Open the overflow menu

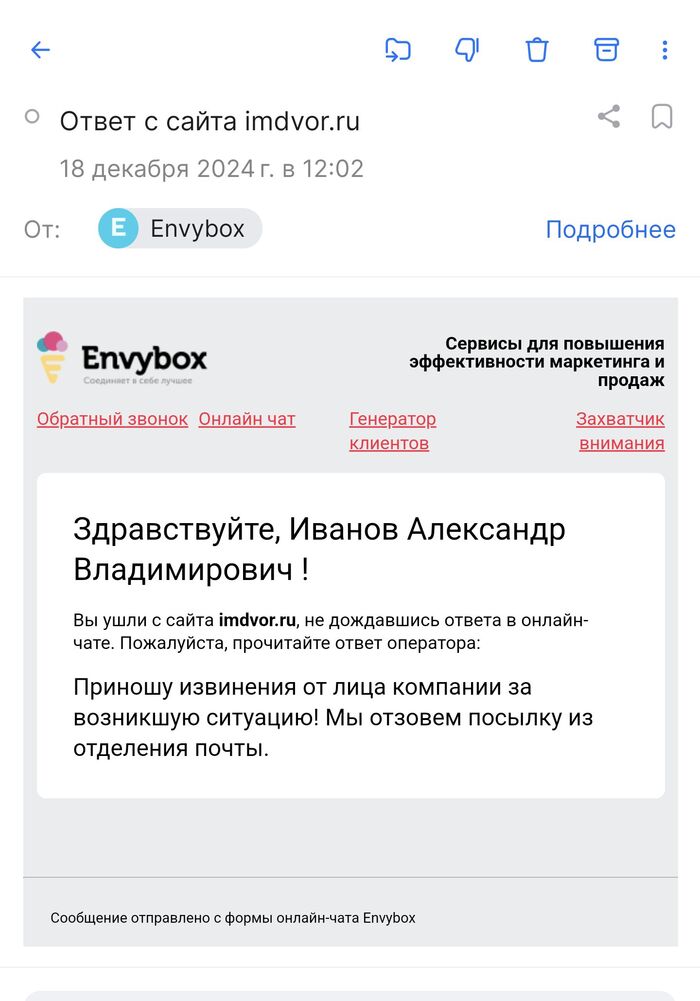665,50
